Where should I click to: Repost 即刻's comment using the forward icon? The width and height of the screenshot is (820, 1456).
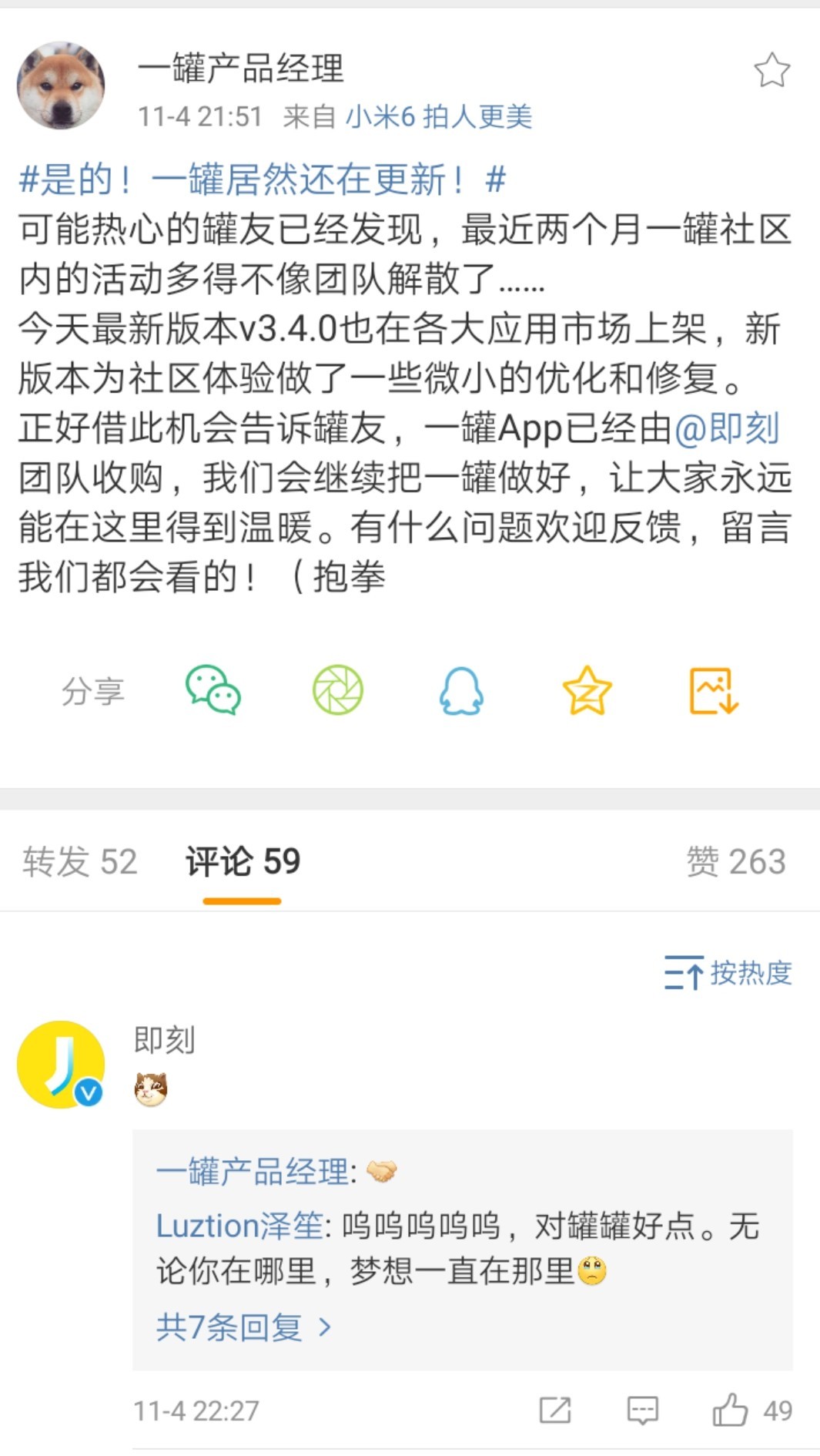[x=555, y=1411]
